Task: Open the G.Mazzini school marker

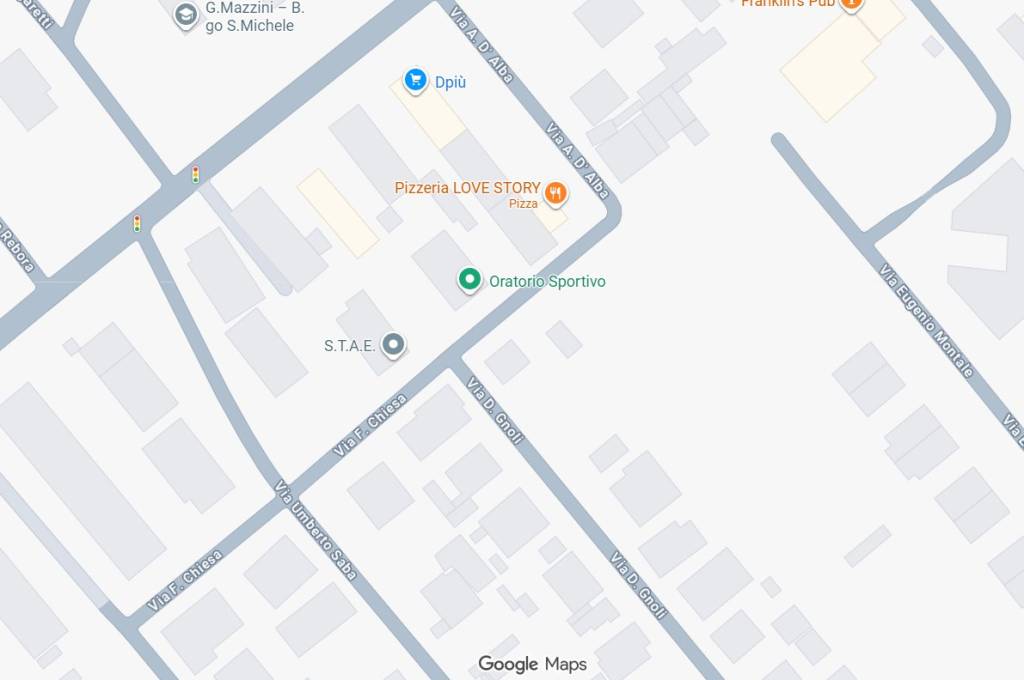Action: [x=185, y=15]
